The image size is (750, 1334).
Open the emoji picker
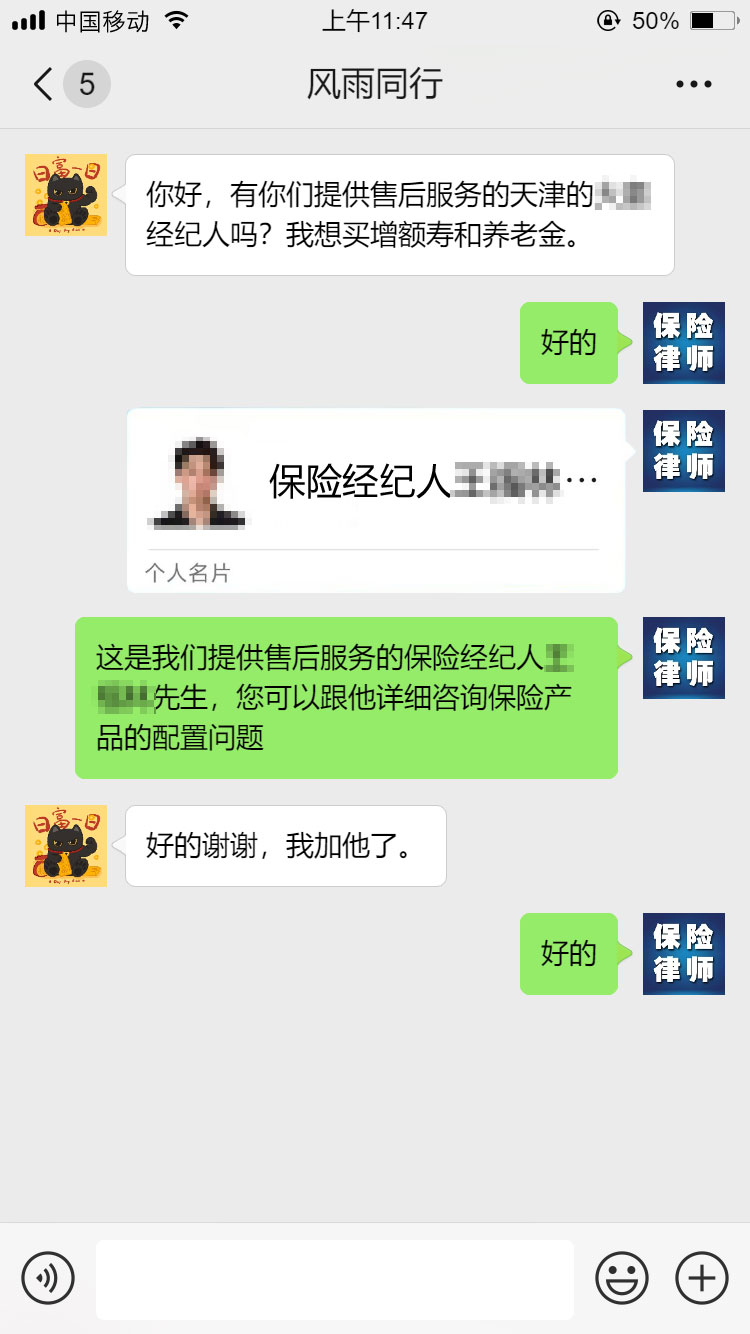(622, 1278)
